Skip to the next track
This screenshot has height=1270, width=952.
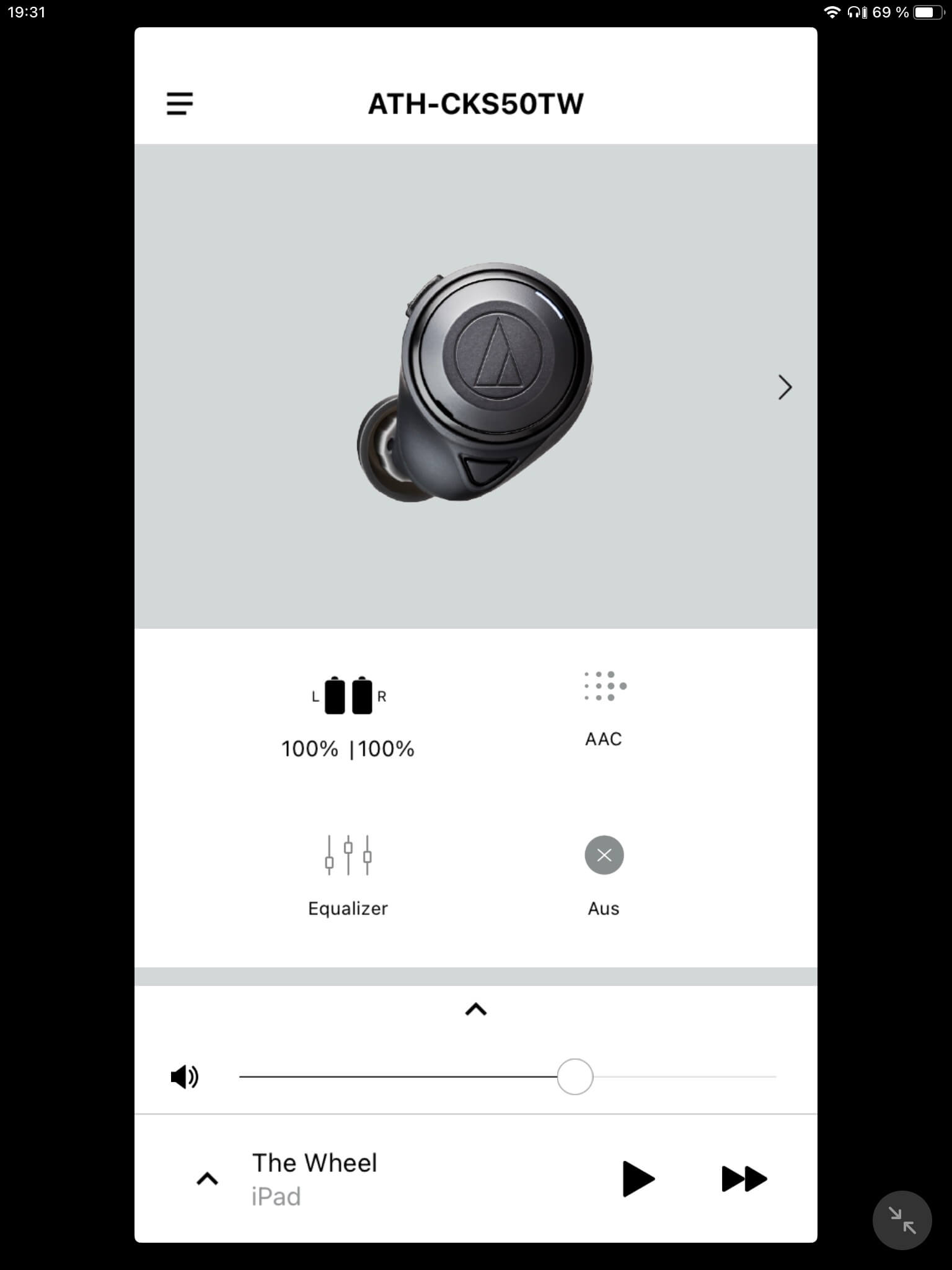[744, 1179]
